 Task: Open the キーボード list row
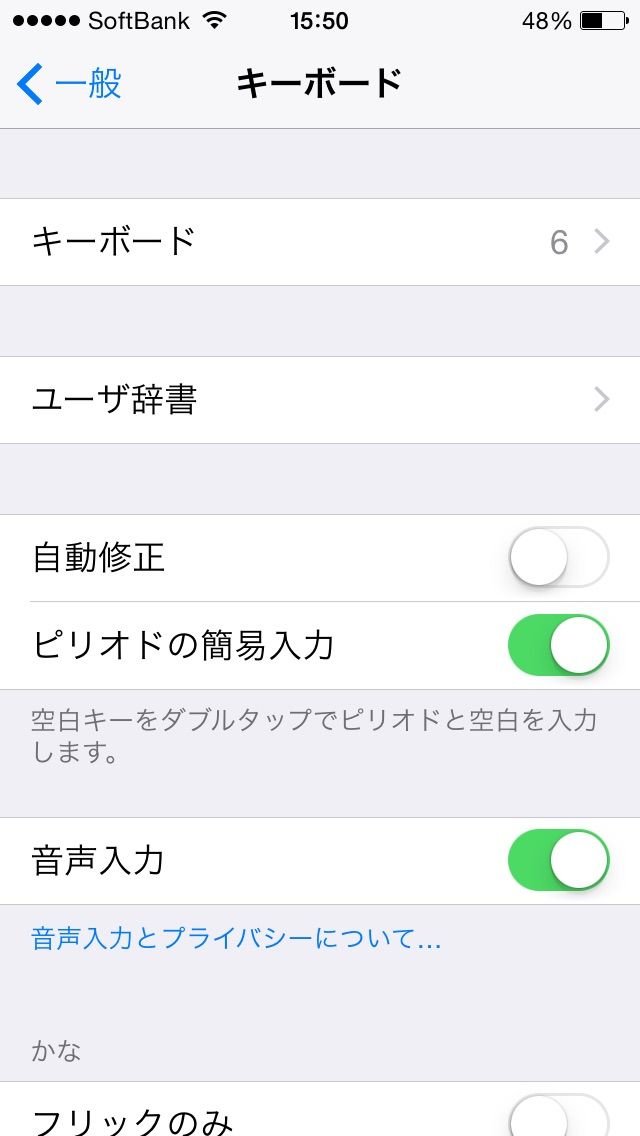pyautogui.click(x=320, y=242)
